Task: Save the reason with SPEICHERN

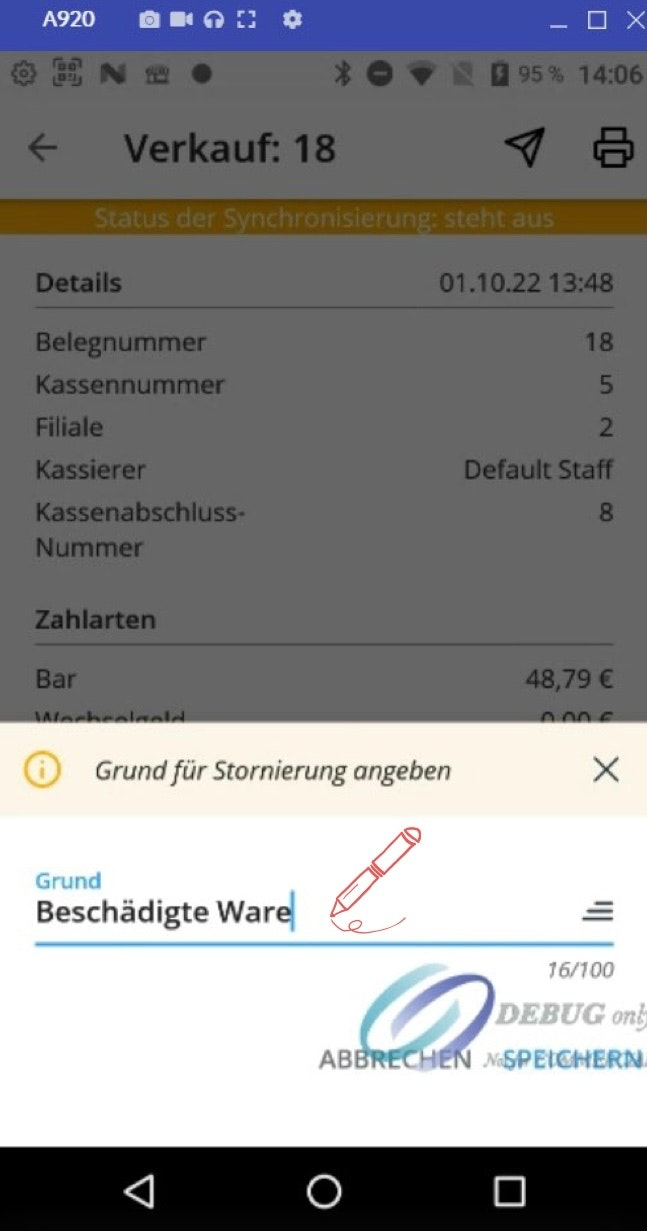Action: 572,1059
